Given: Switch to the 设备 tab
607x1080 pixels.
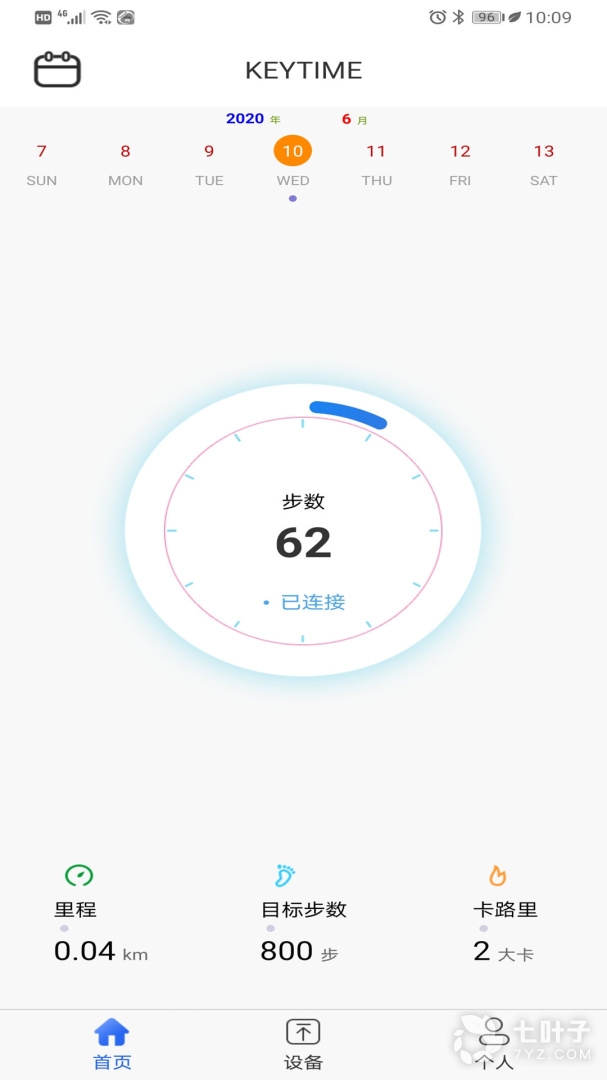Looking at the screenshot, I should (x=303, y=1044).
